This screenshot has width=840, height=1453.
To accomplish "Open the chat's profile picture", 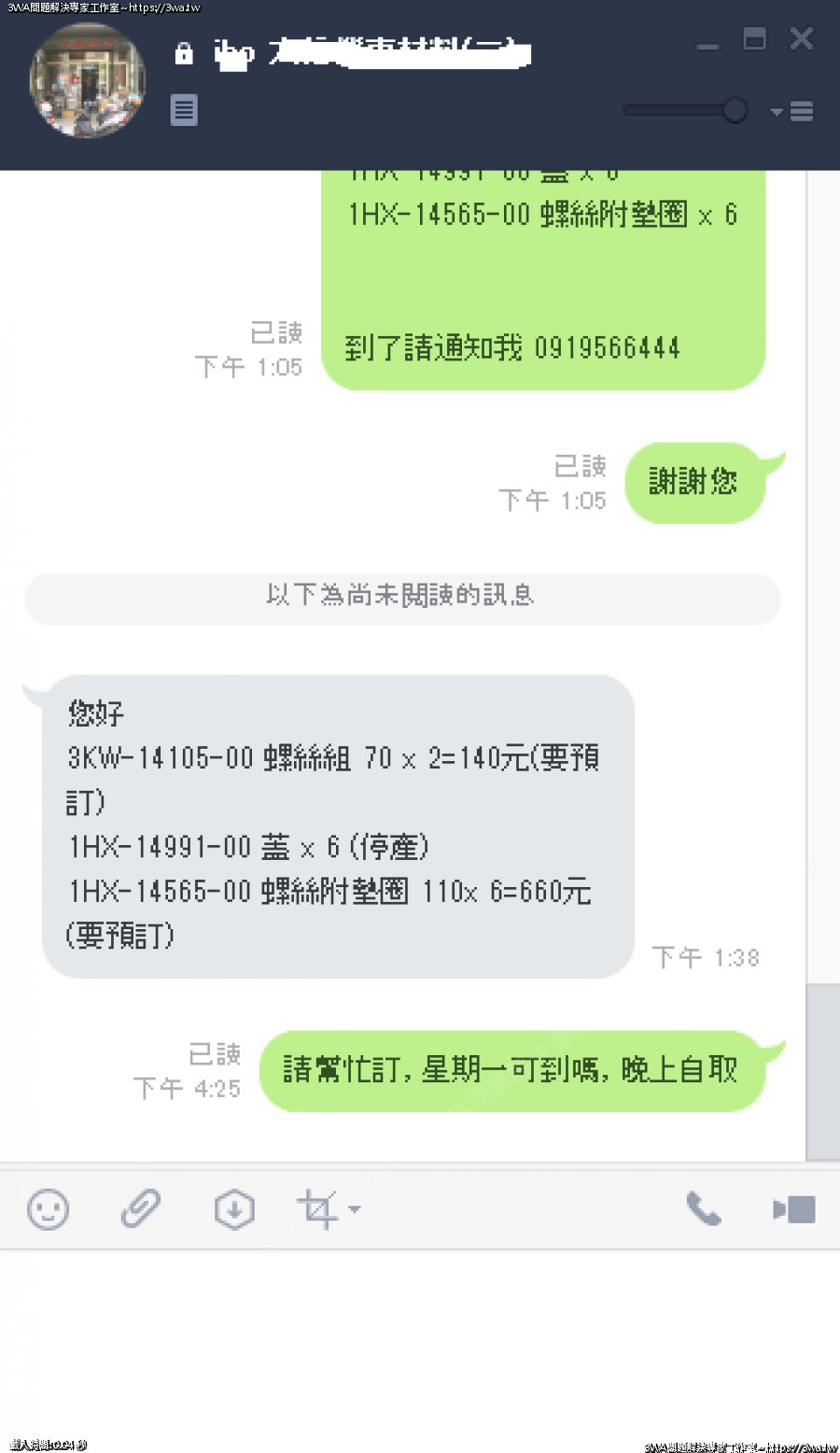I will tap(88, 81).
